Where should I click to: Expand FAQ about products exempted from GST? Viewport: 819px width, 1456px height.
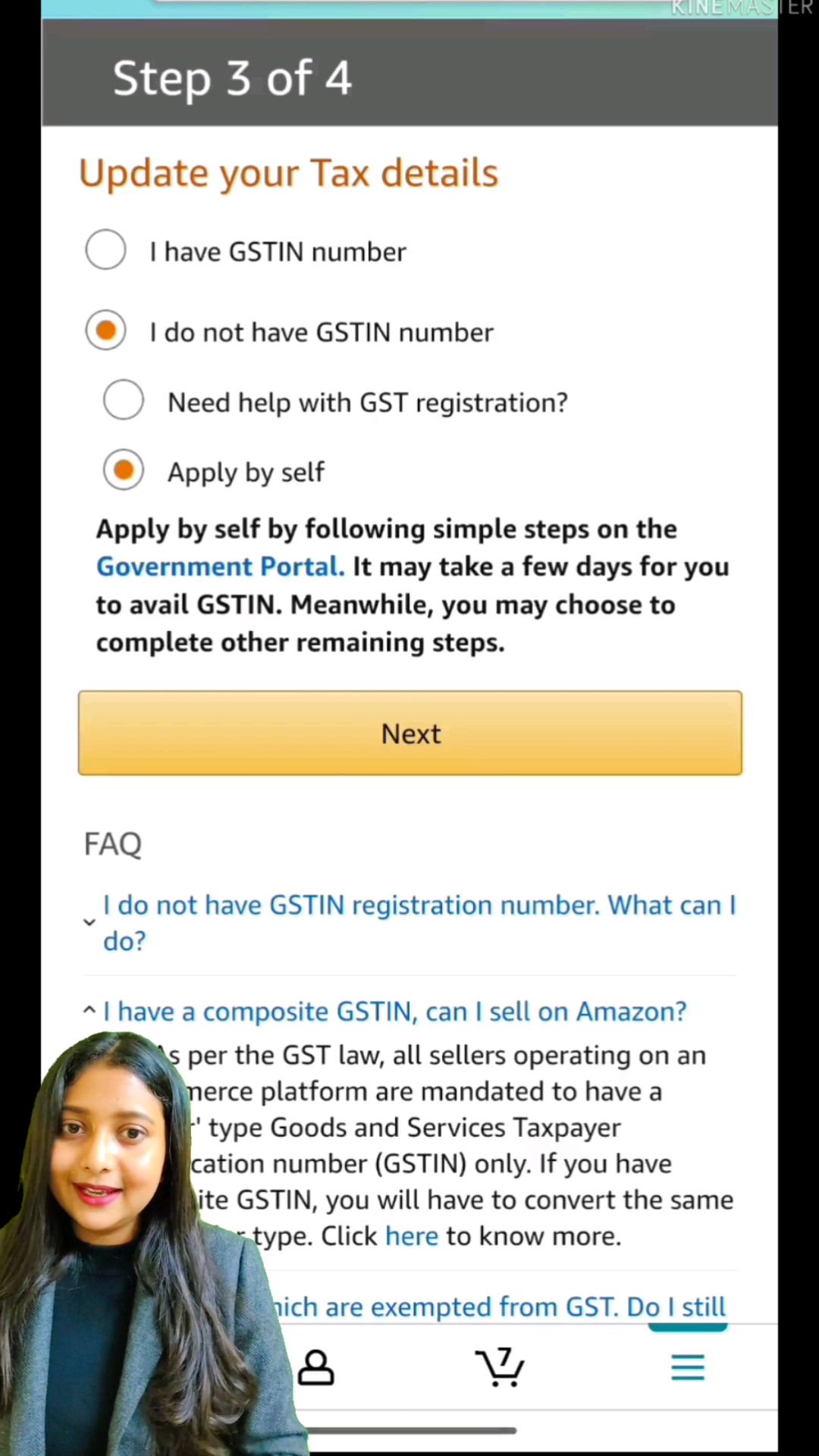tap(500, 1307)
